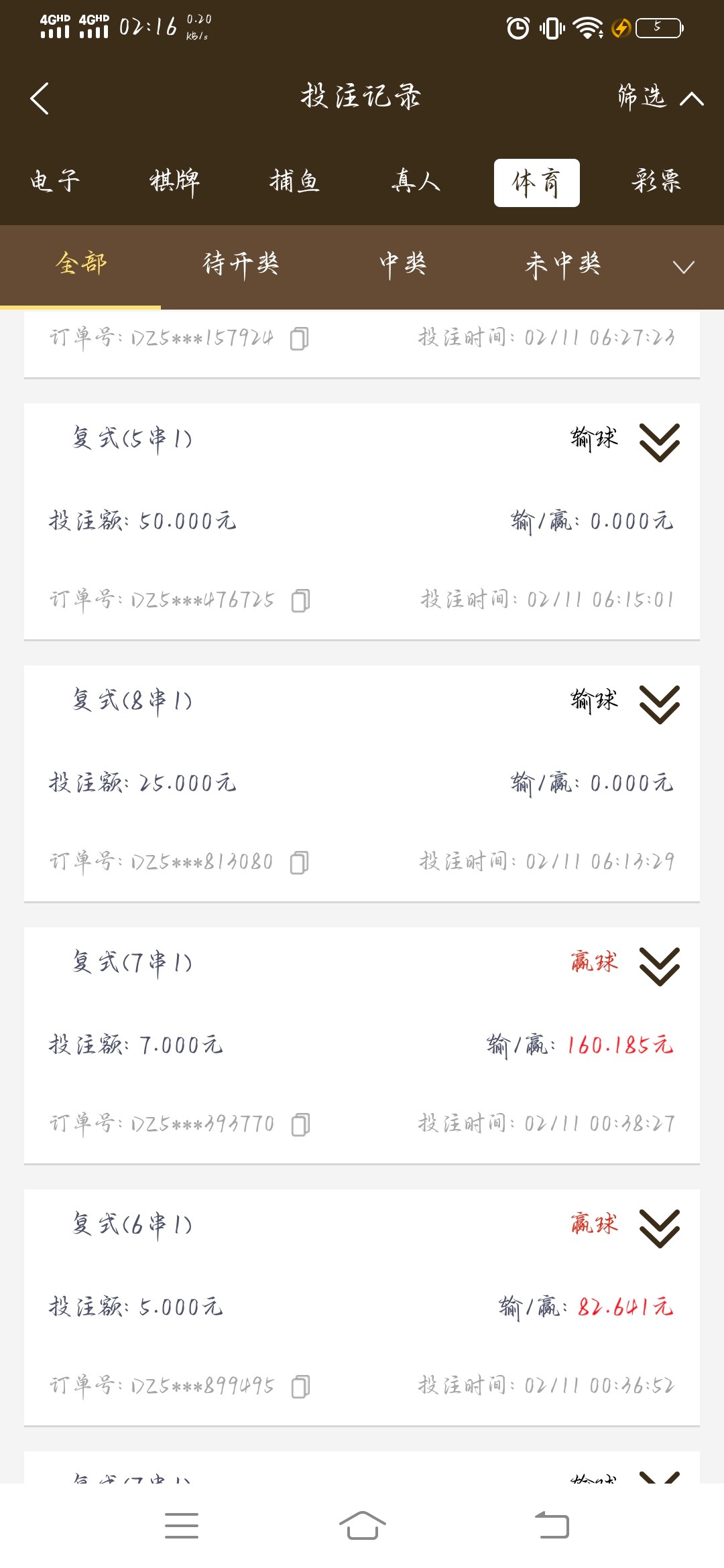
Task: Go to the system home screen
Action: [362, 1526]
